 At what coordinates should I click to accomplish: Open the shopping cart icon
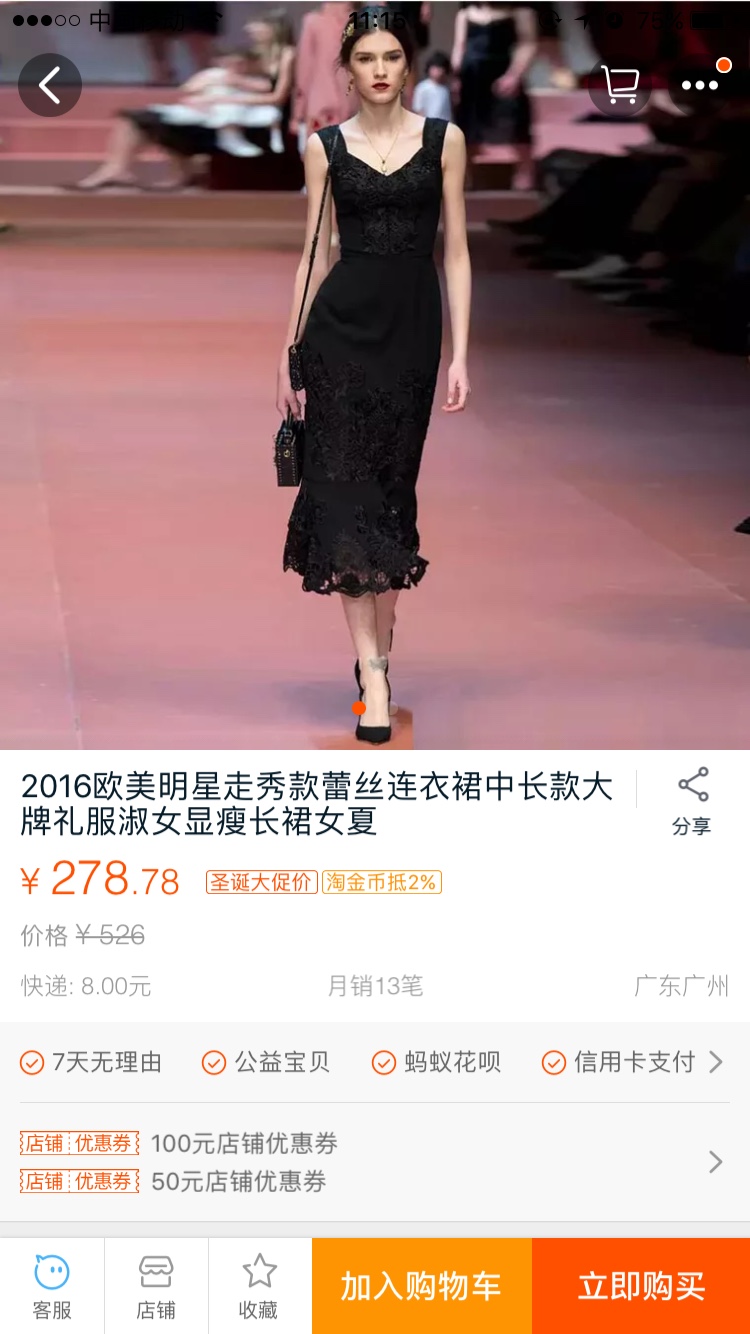[620, 85]
